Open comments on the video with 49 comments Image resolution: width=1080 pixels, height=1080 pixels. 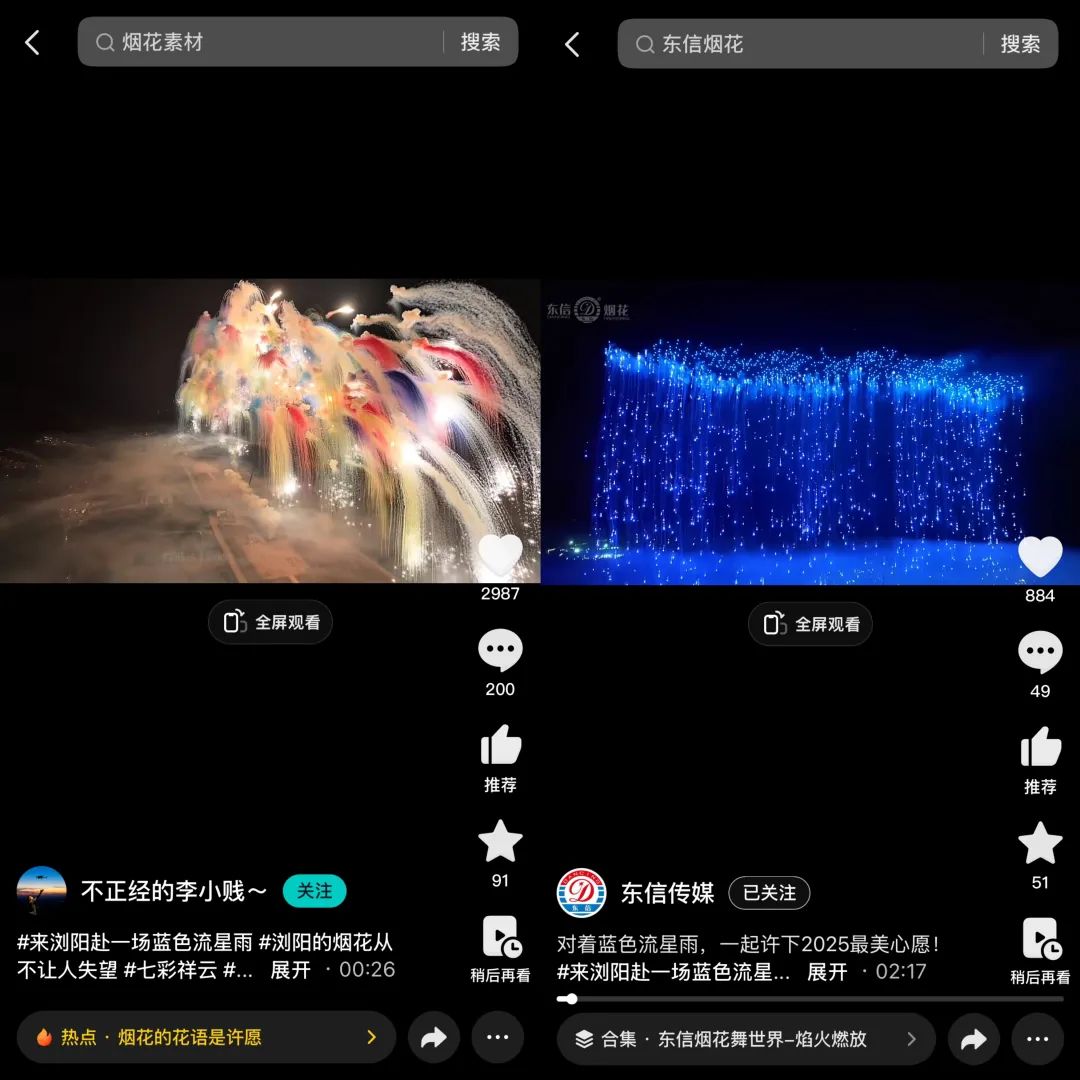[x=1040, y=654]
